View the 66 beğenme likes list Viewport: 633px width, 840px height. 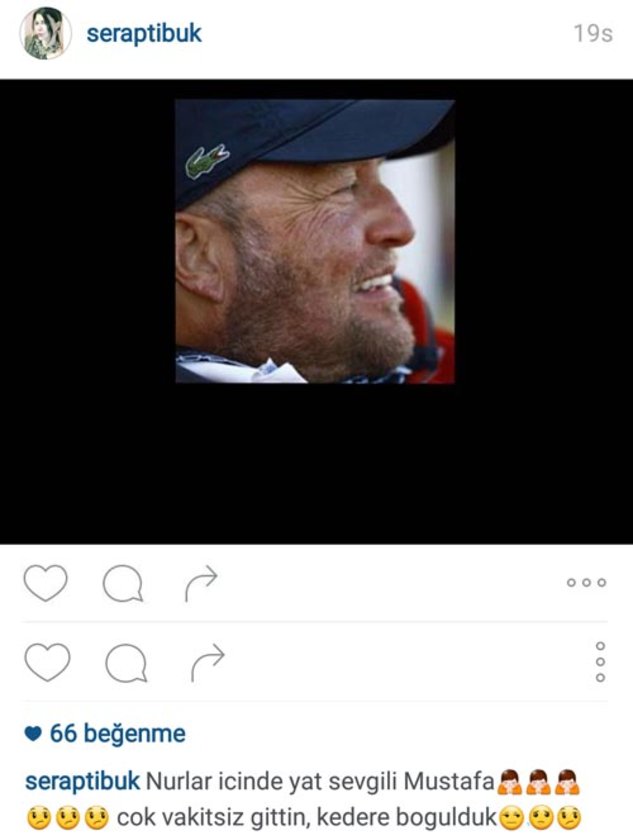pyautogui.click(x=117, y=734)
